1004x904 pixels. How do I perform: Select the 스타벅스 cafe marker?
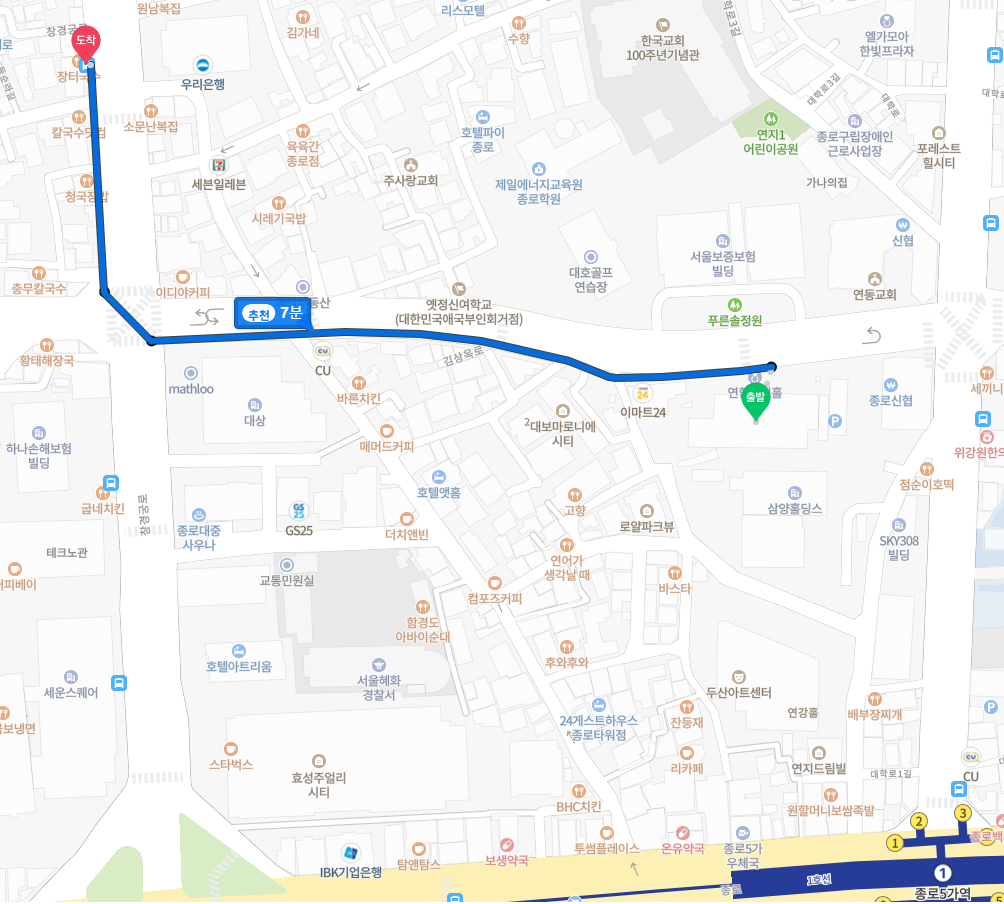click(x=231, y=747)
